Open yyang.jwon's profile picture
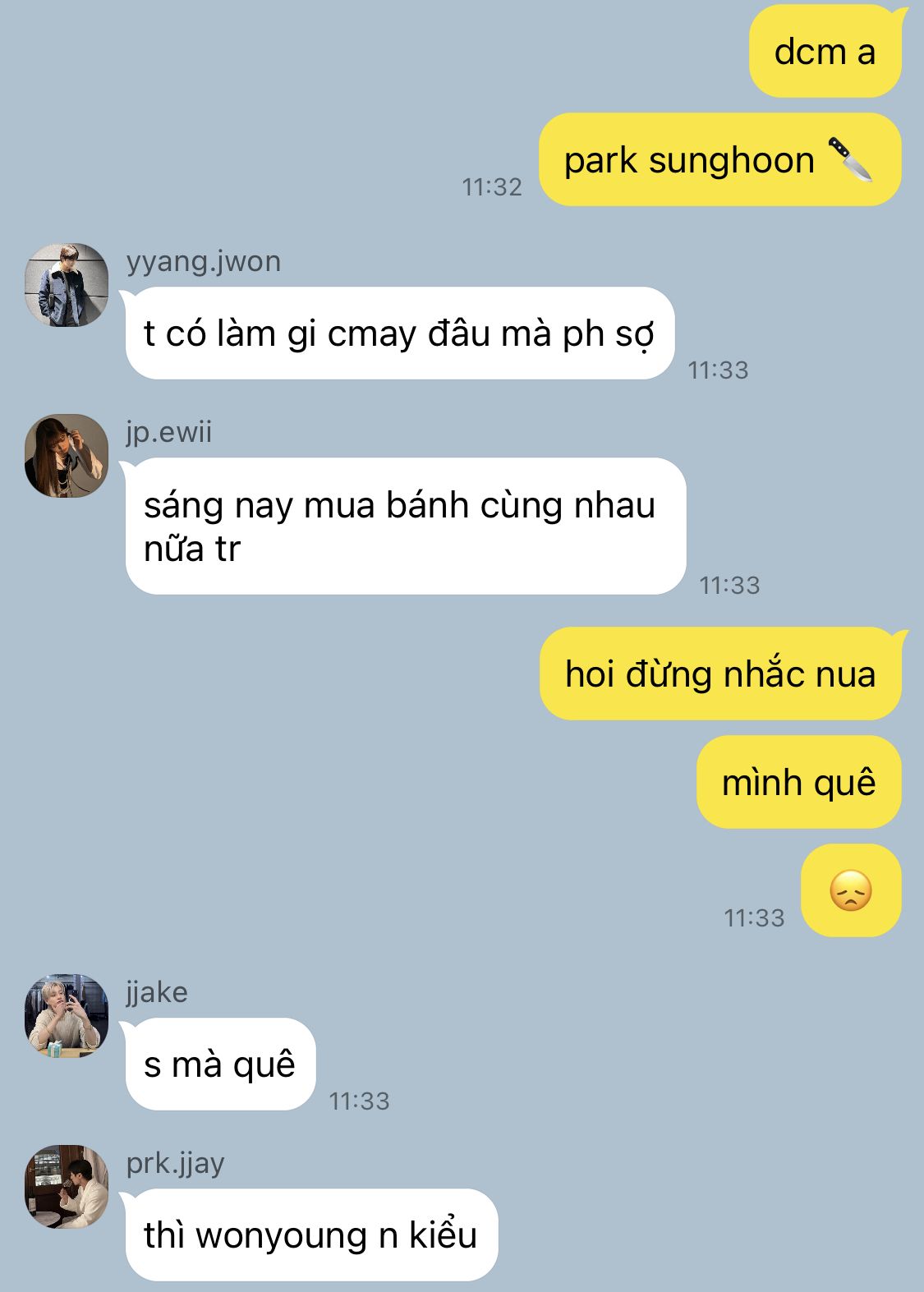This screenshot has width=924, height=1292. pos(67,285)
